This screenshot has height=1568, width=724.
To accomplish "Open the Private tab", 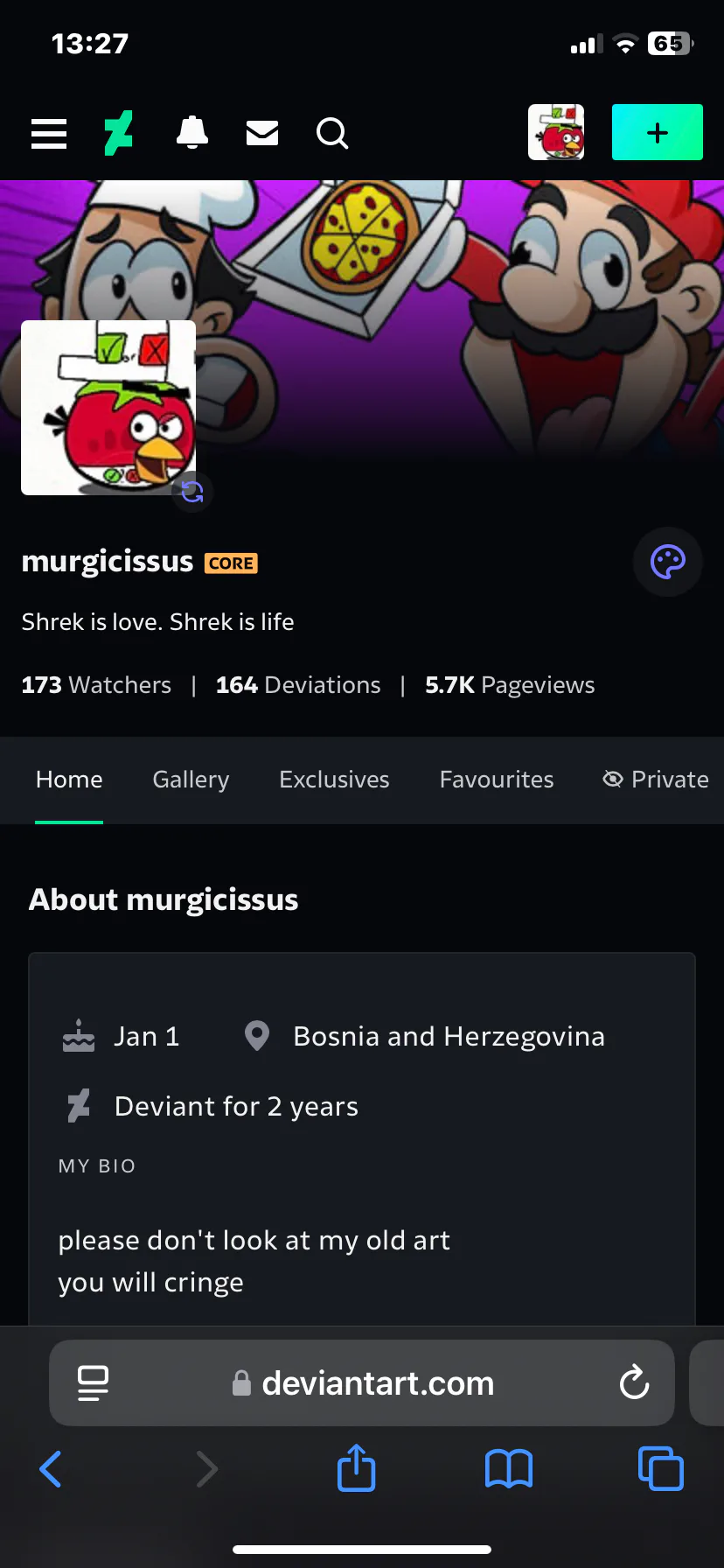I will [x=656, y=780].
